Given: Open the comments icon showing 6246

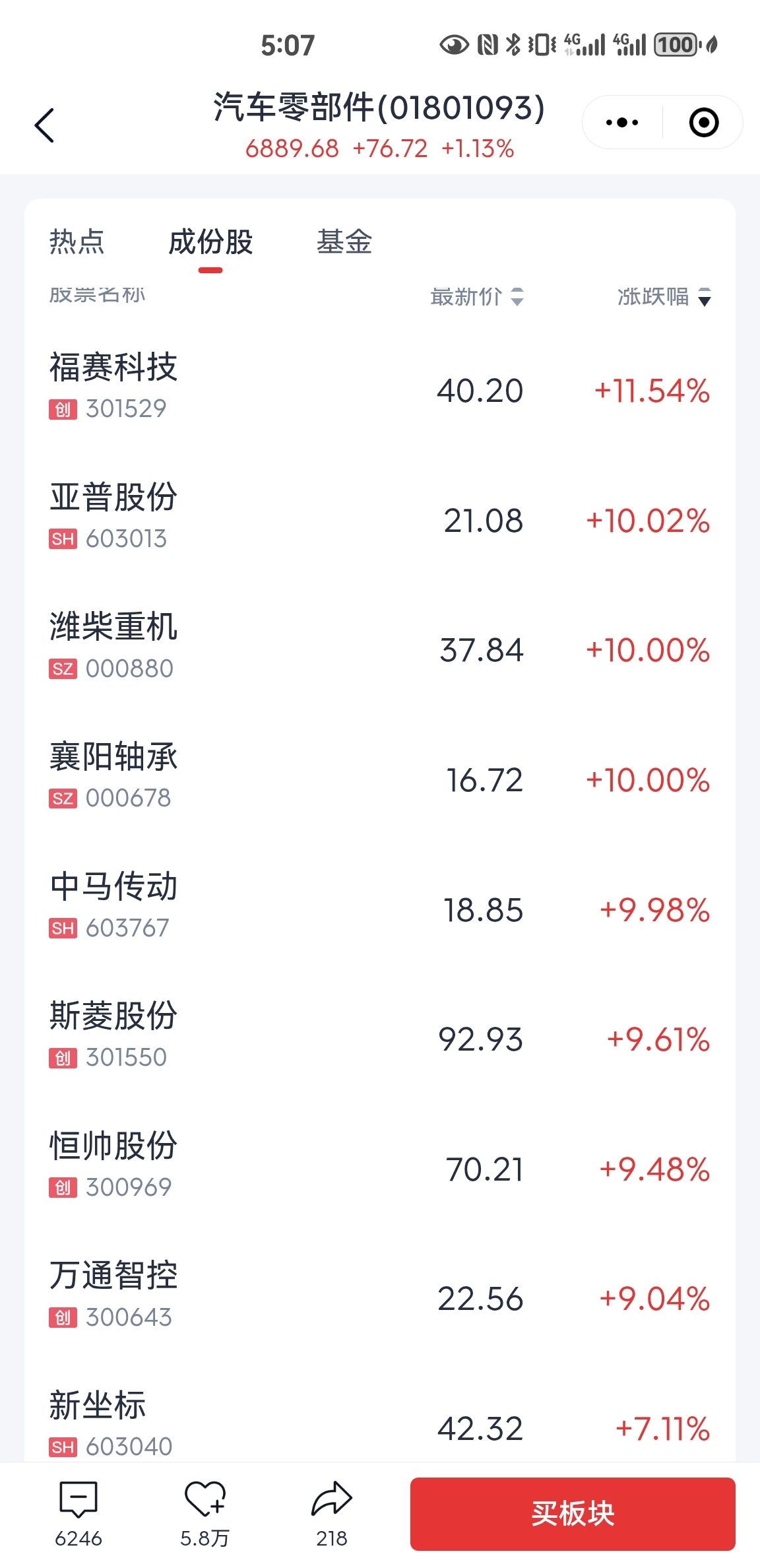Looking at the screenshot, I should click(79, 1514).
